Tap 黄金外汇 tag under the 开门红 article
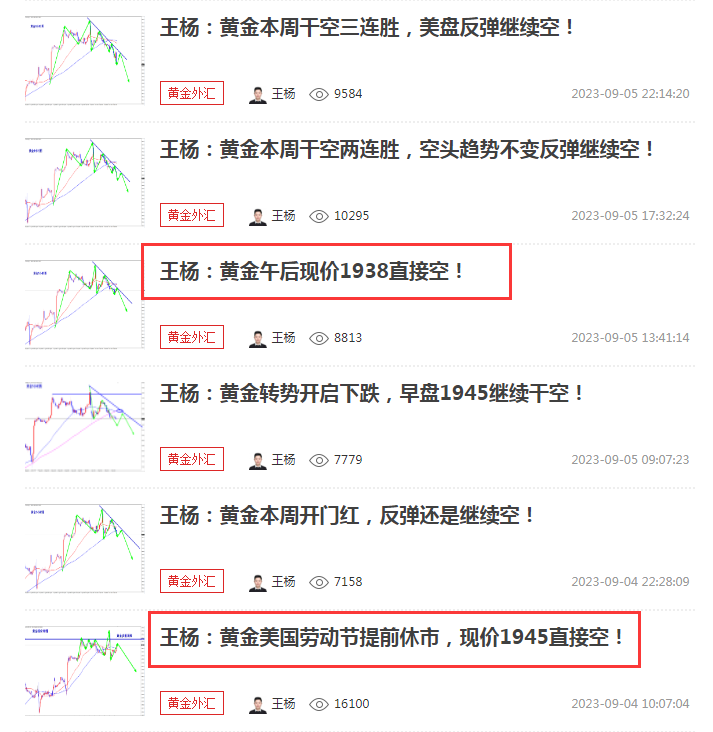The image size is (713, 732). 191,581
